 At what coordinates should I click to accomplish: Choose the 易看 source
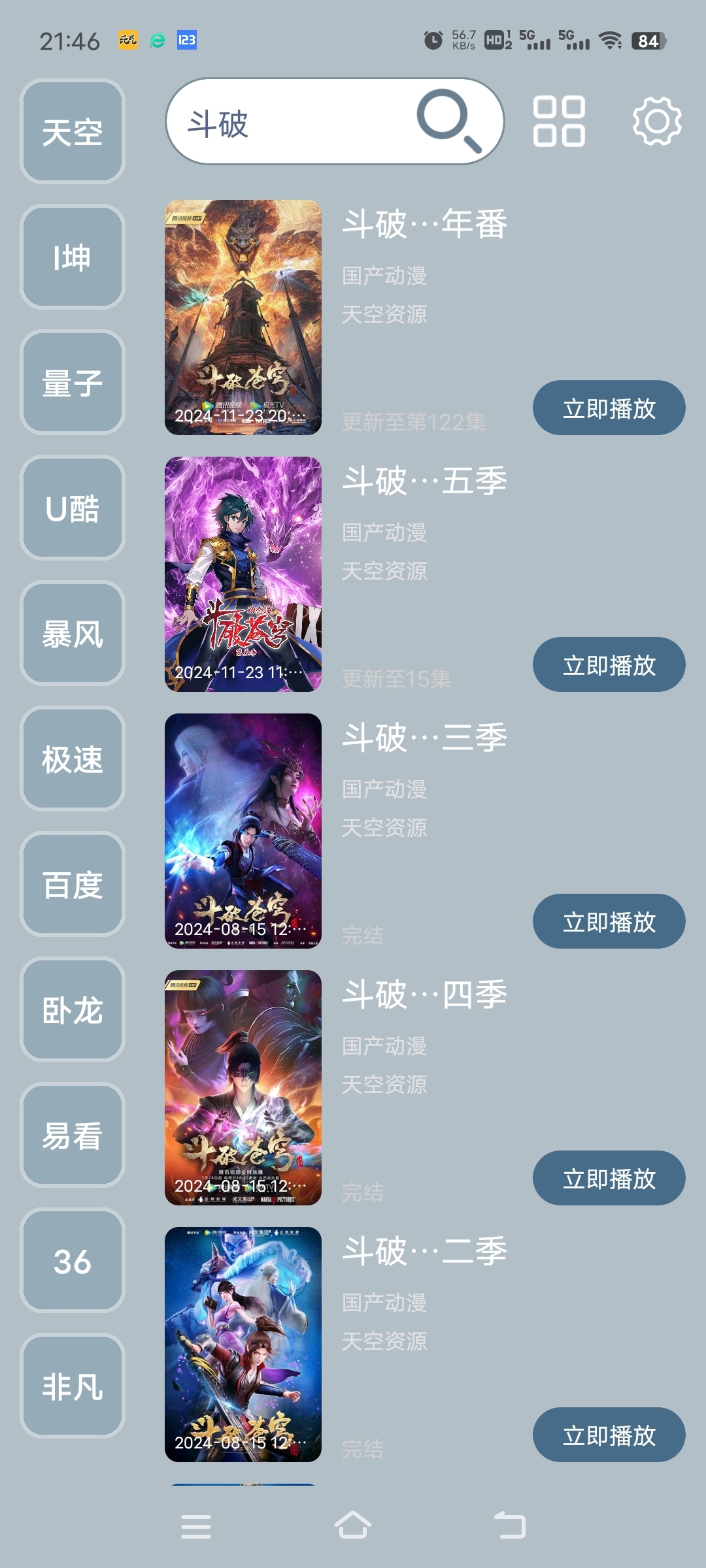click(x=73, y=1135)
